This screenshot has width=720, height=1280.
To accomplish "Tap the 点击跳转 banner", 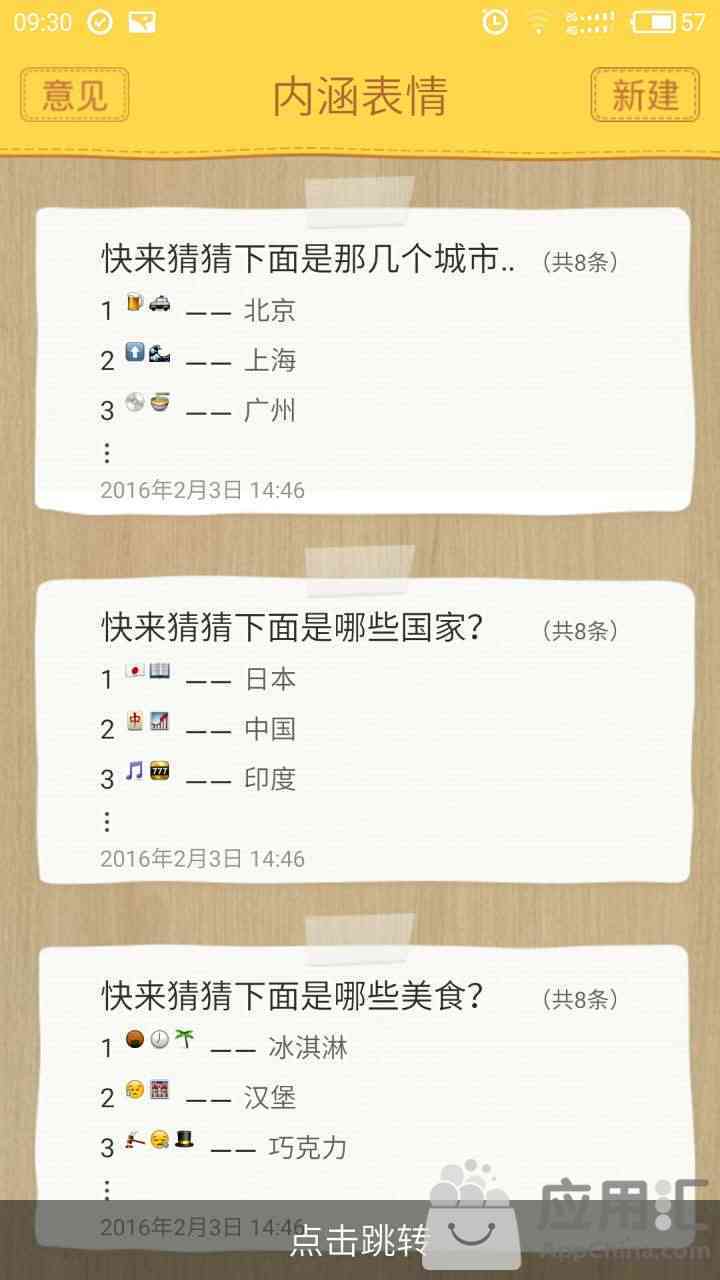I will point(360,1240).
